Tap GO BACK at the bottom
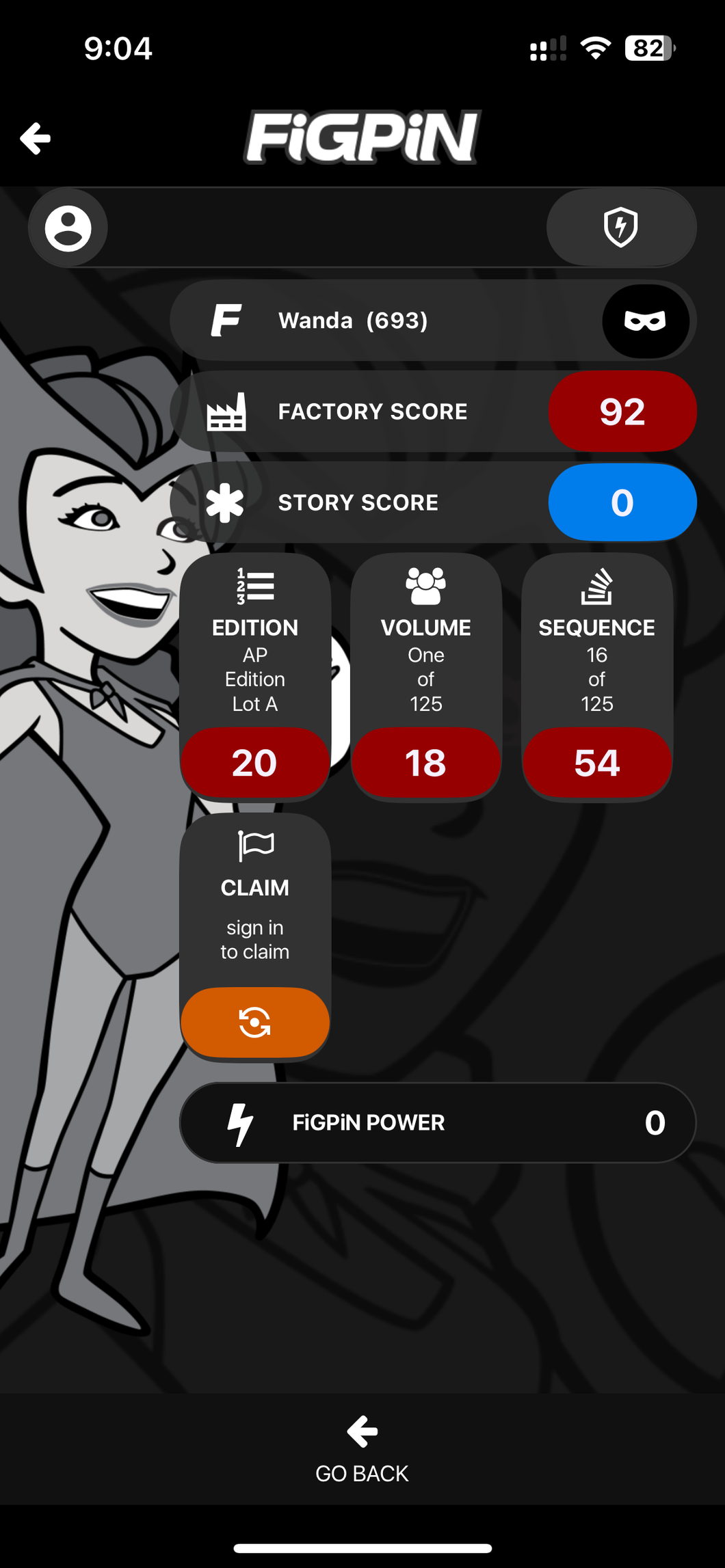 click(362, 1449)
